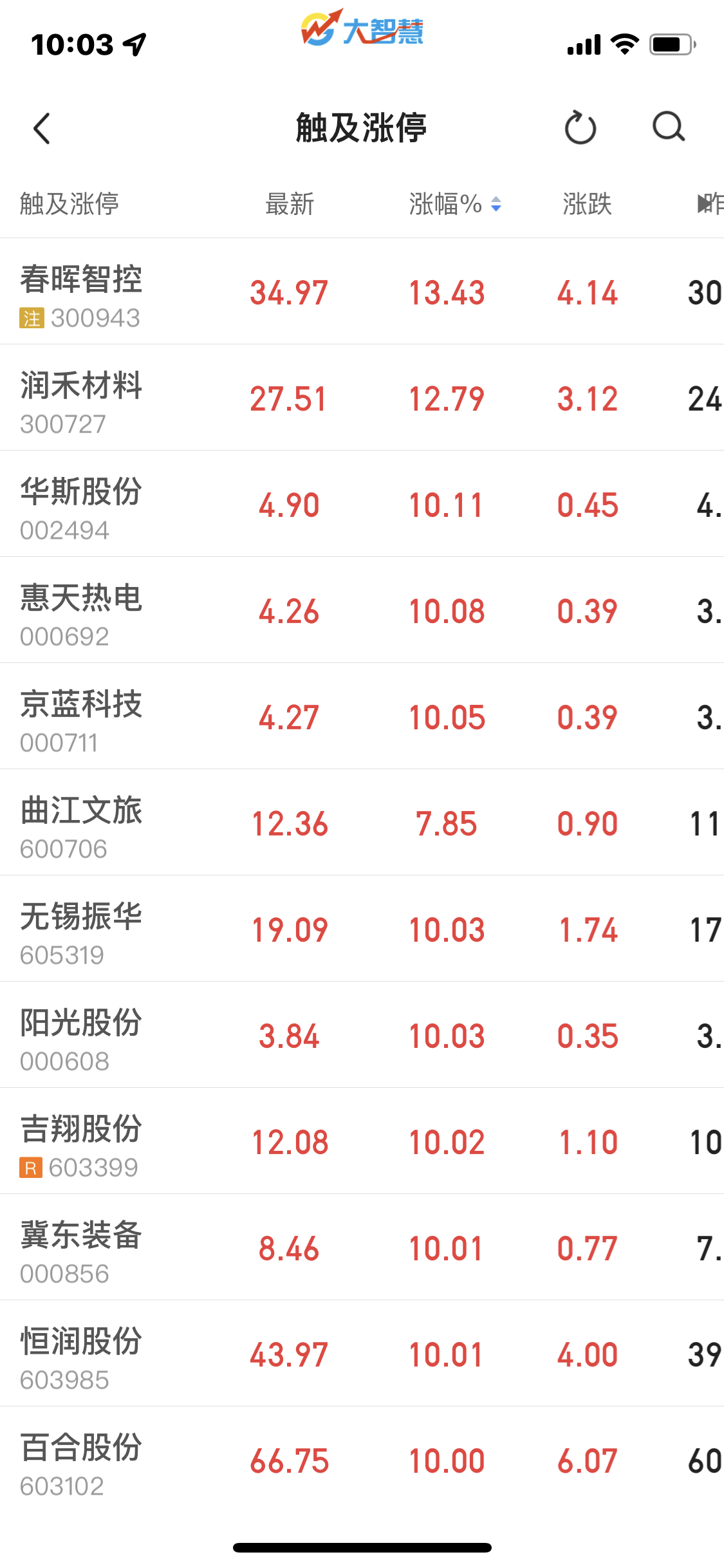This screenshot has height=1568, width=724.
Task: Tap the refresh icon to reload quotes
Action: click(580, 128)
